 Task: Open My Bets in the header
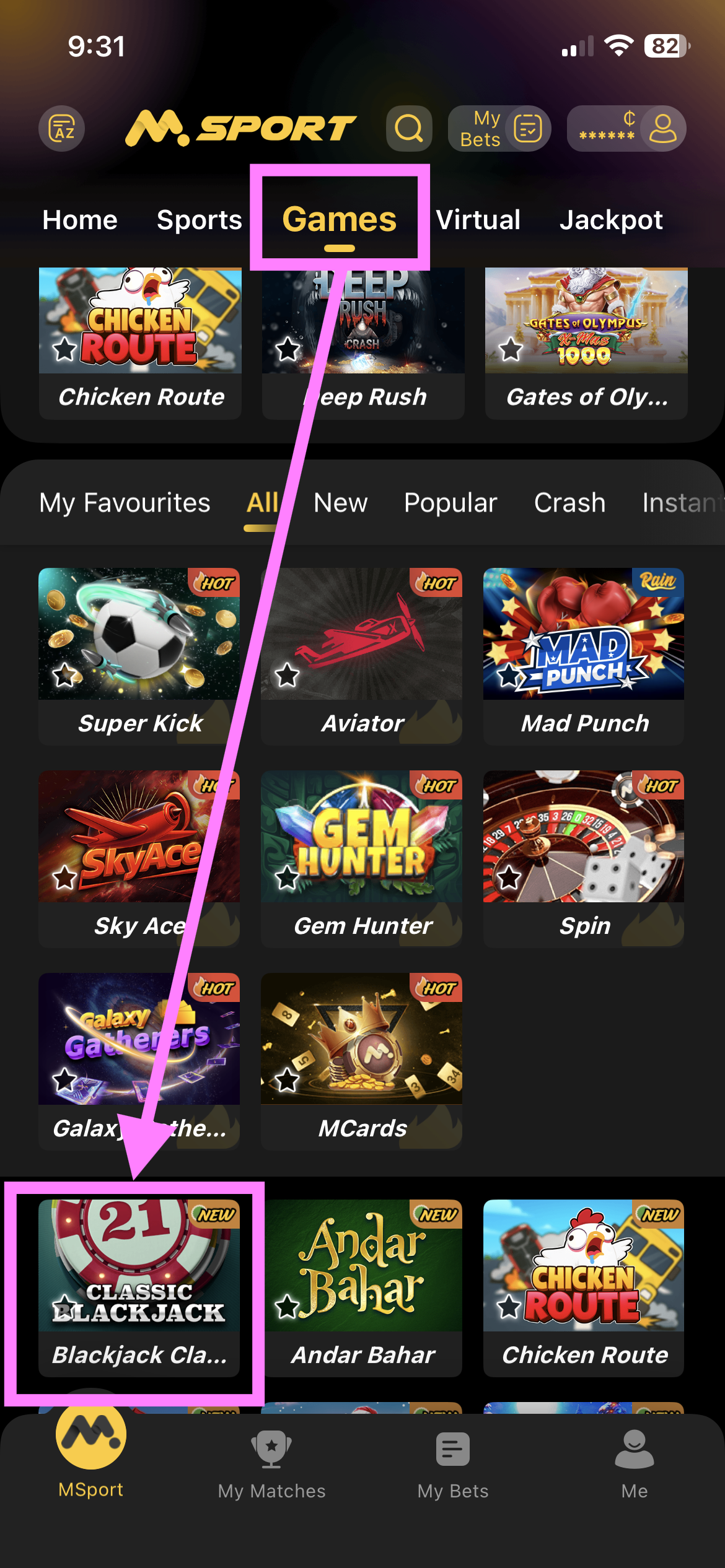pos(499,129)
